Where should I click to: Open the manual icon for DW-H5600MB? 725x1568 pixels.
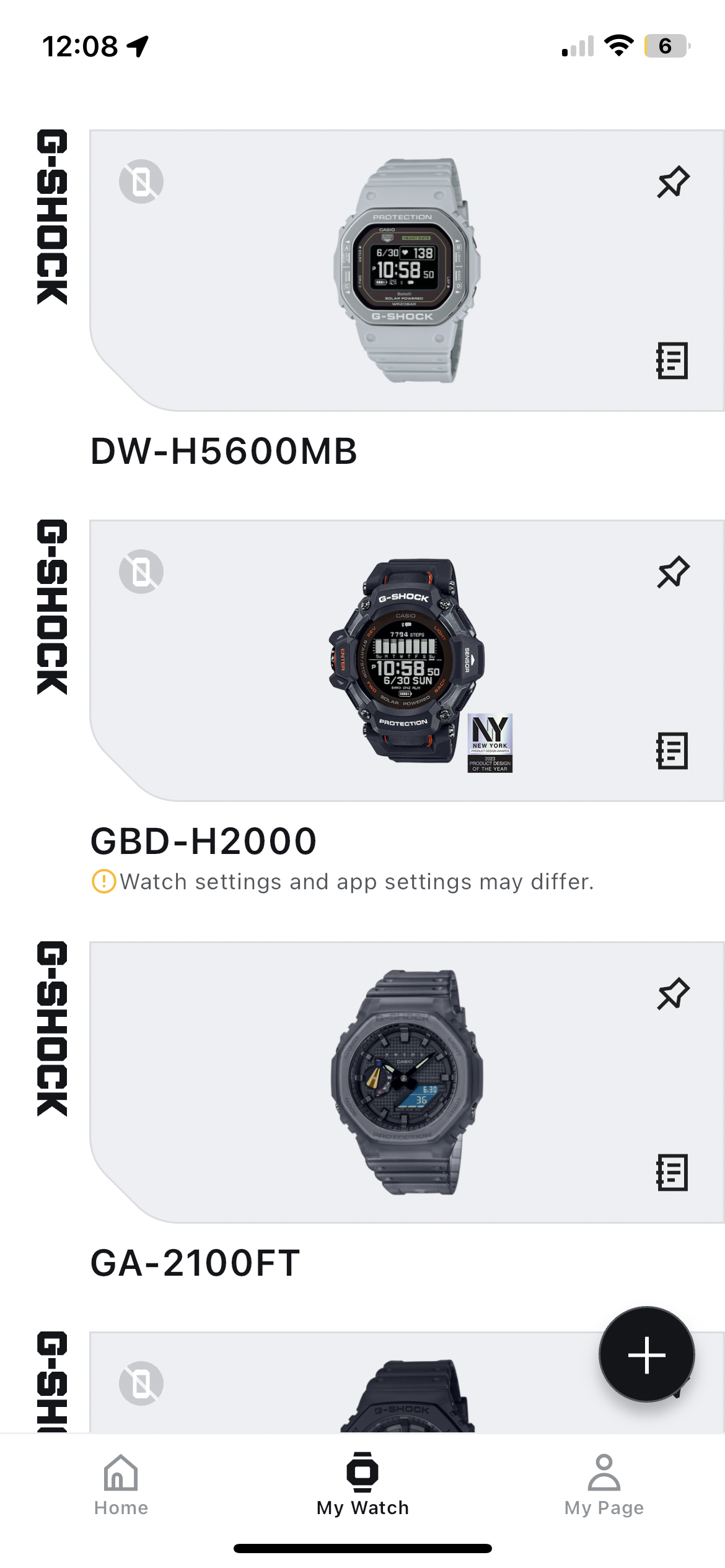coord(672,360)
